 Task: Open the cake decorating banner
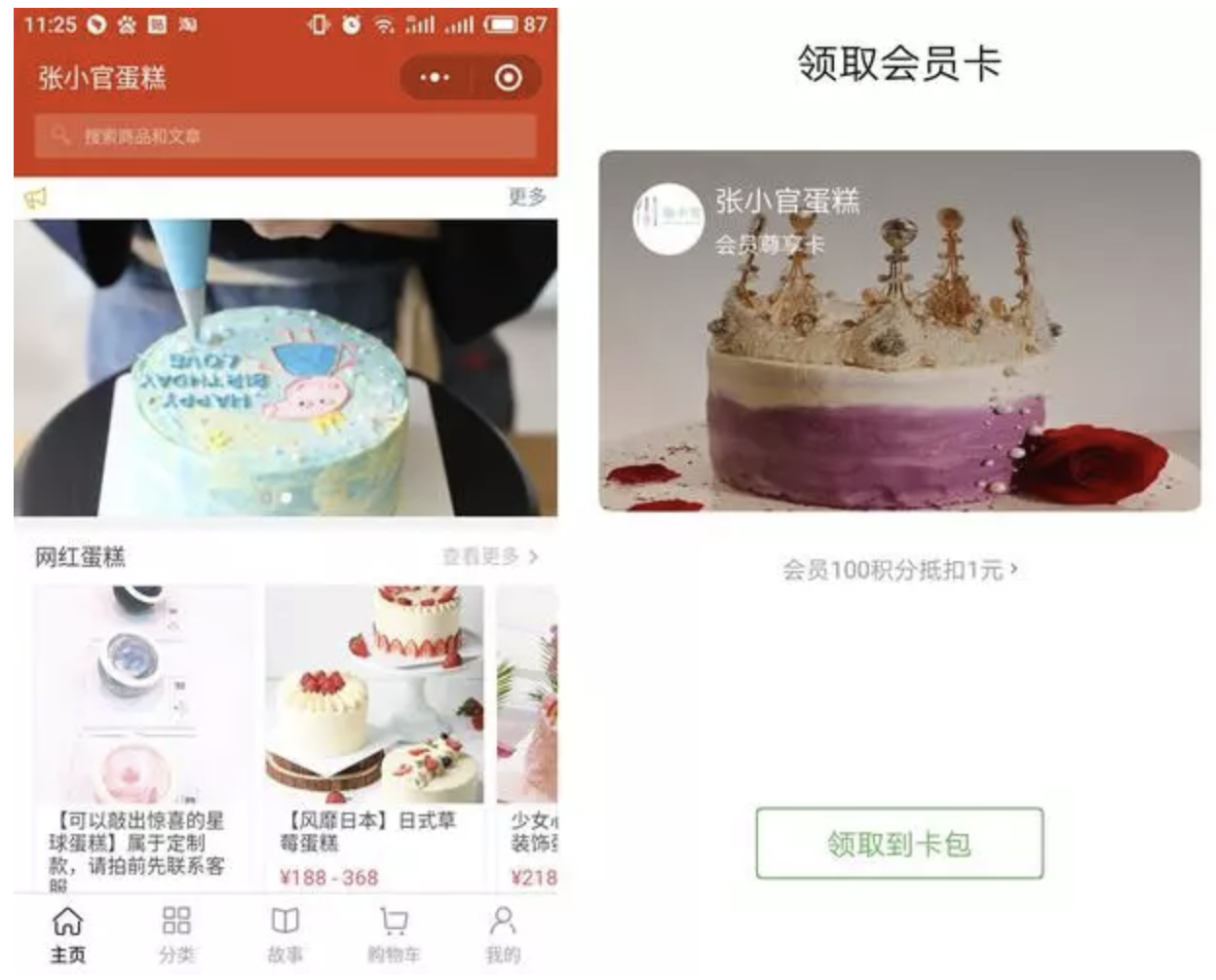point(285,367)
